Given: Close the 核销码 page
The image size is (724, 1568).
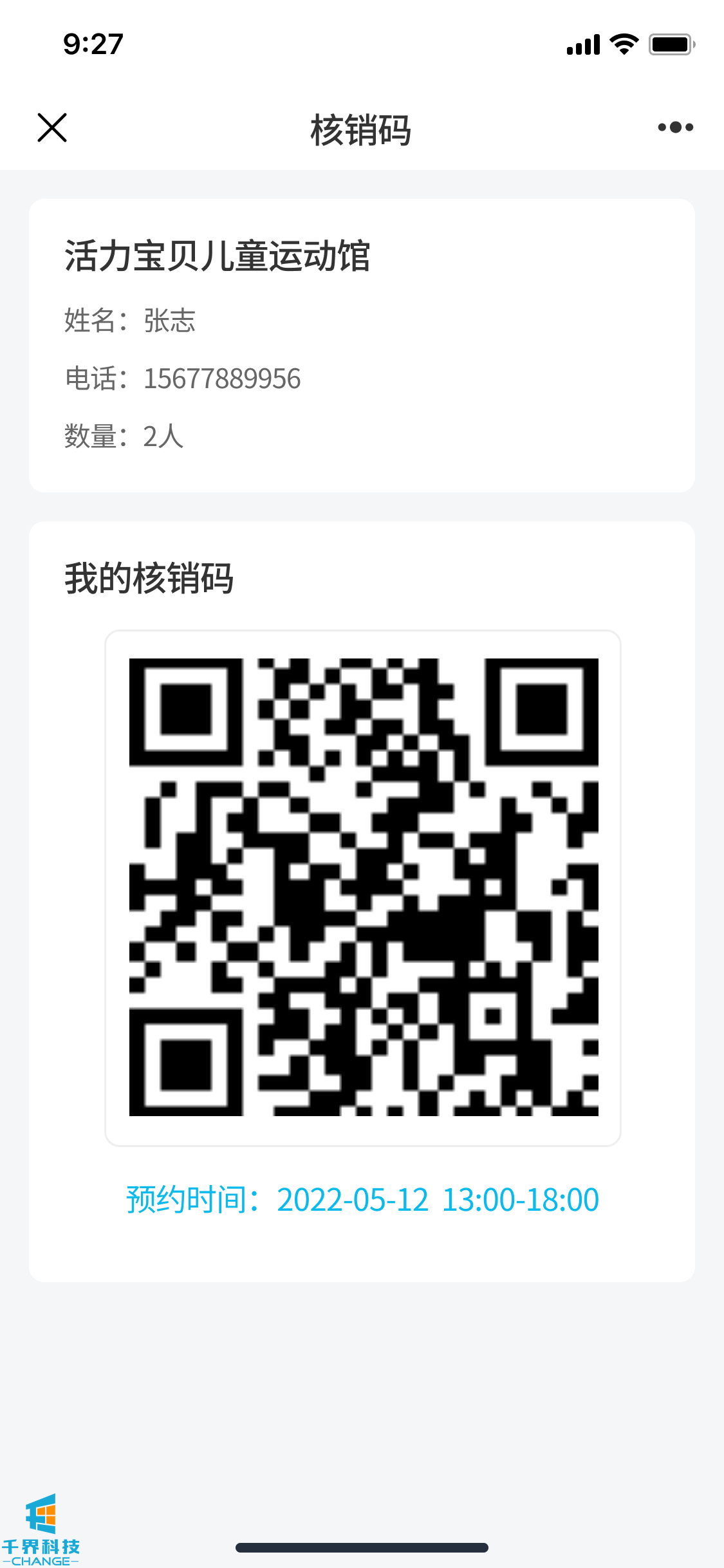Looking at the screenshot, I should click(52, 127).
